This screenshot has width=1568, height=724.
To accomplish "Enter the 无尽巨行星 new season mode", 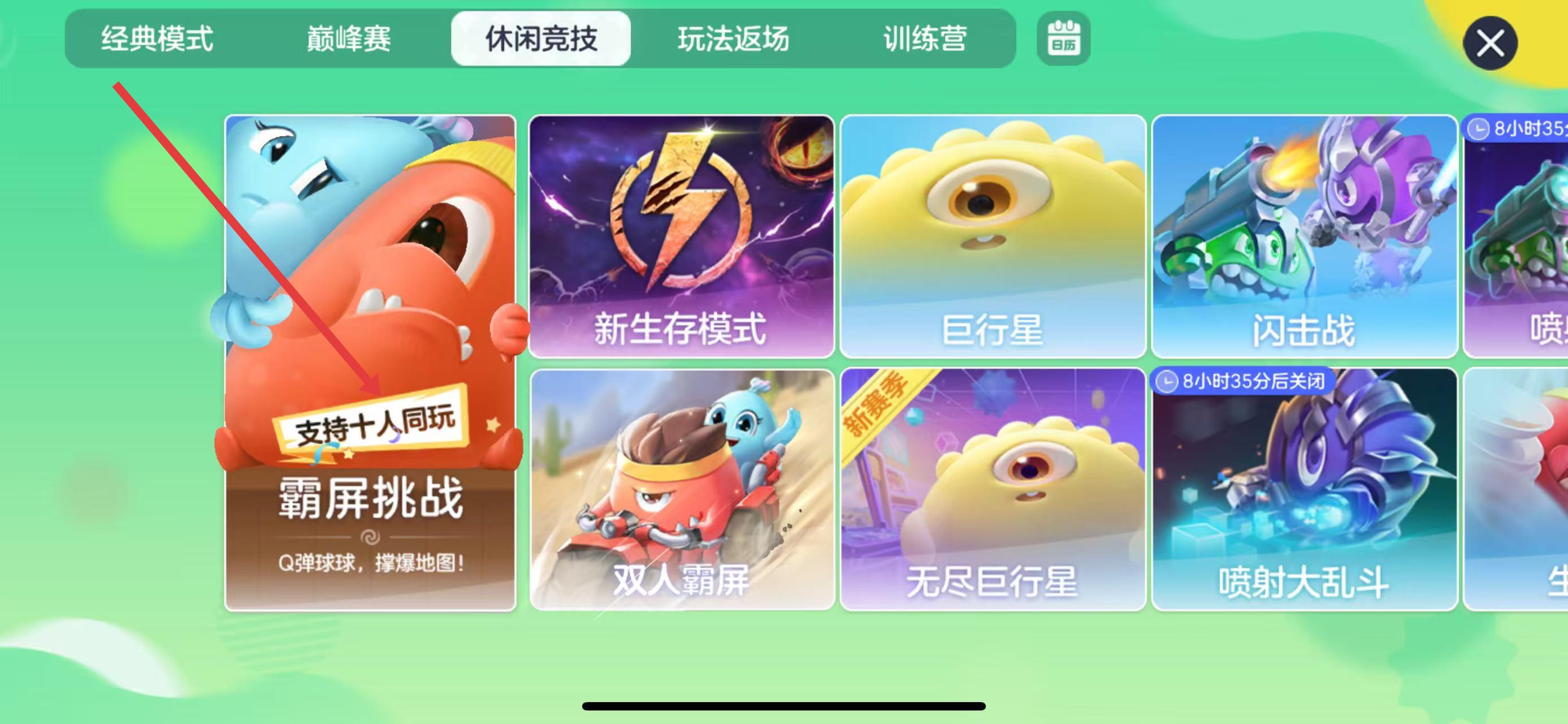I will 992,489.
